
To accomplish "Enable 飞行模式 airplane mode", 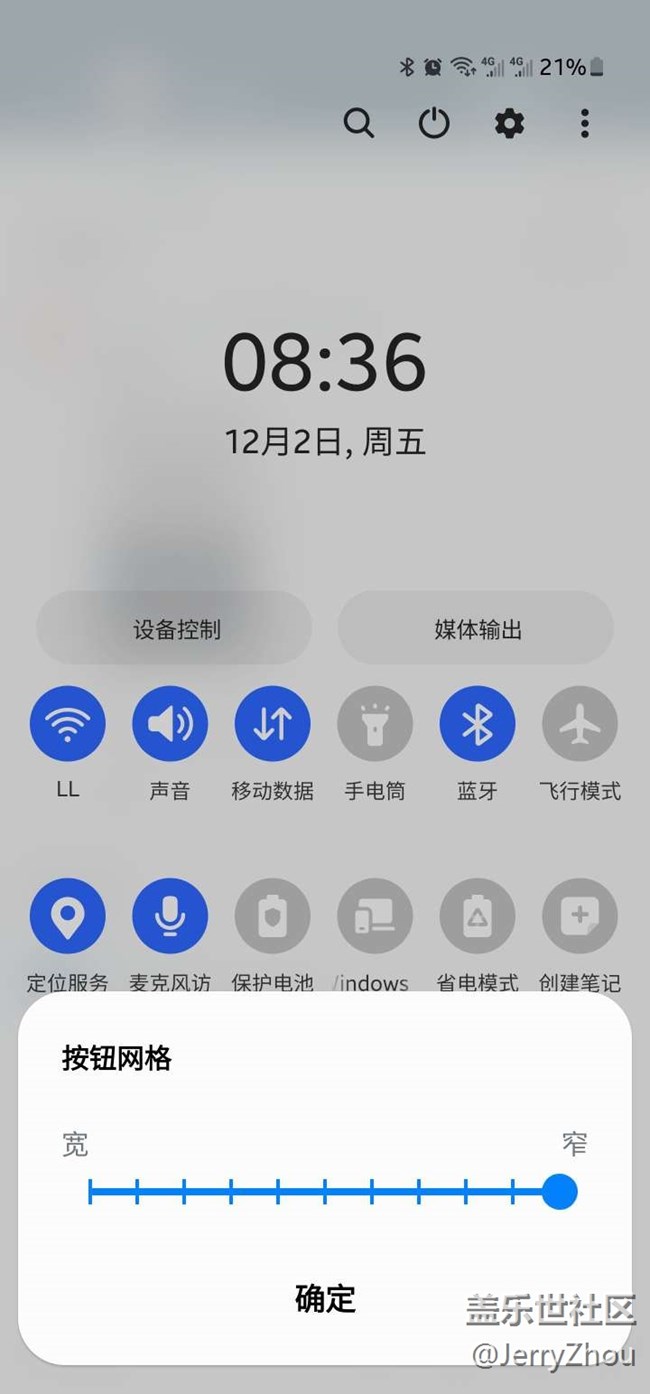I will (x=580, y=724).
